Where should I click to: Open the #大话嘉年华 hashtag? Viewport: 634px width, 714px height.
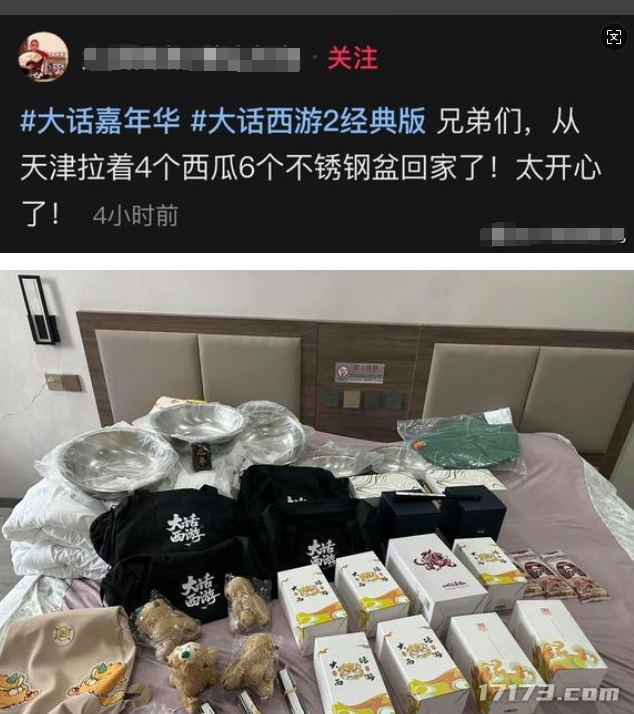point(100,123)
